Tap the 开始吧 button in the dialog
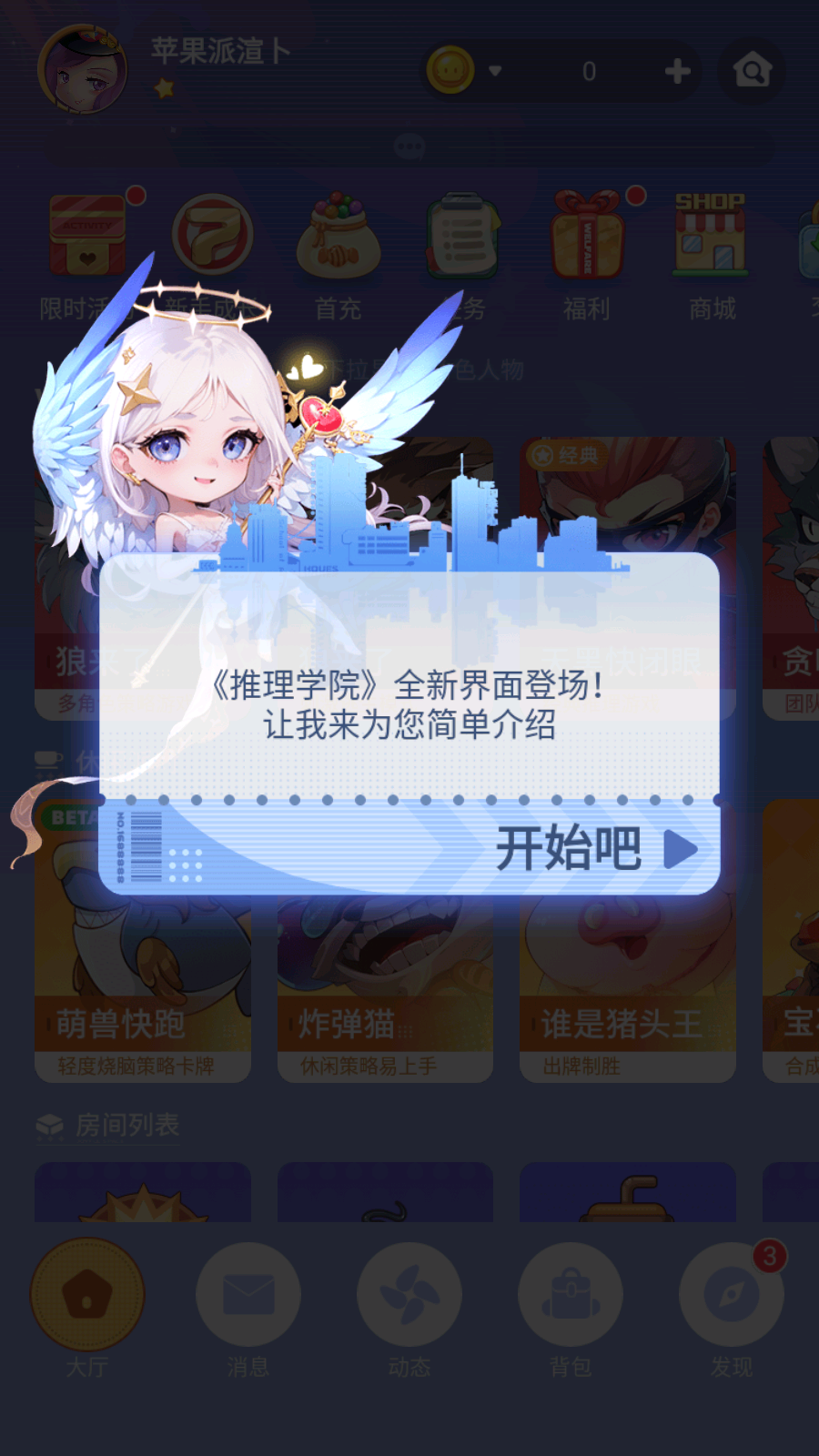The image size is (819, 1456). (591, 848)
